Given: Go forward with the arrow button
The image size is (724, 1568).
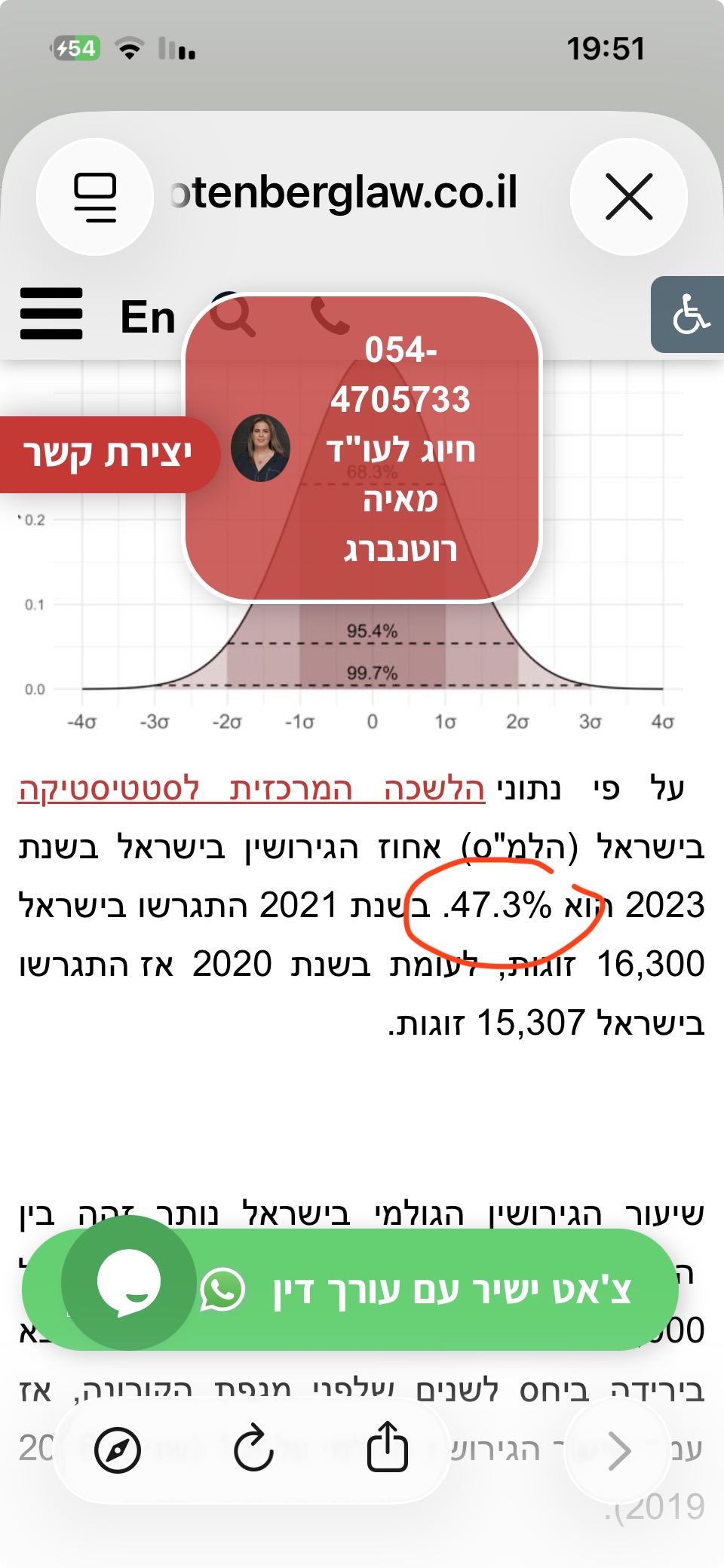Looking at the screenshot, I should coord(618,1451).
